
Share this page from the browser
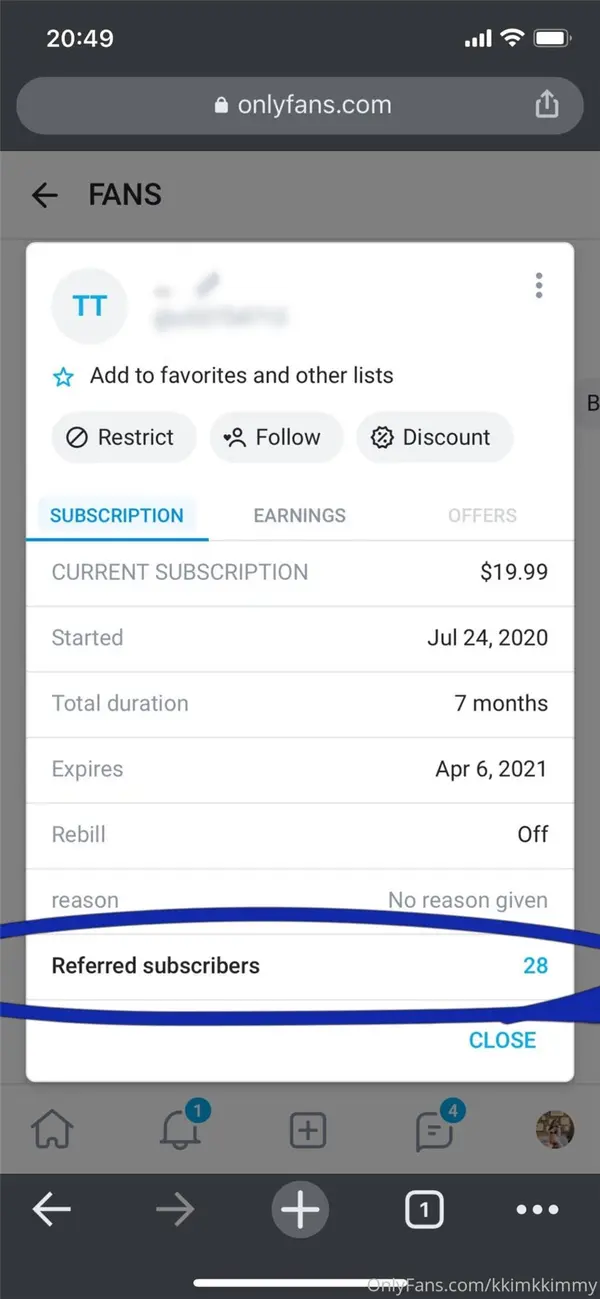(x=546, y=105)
